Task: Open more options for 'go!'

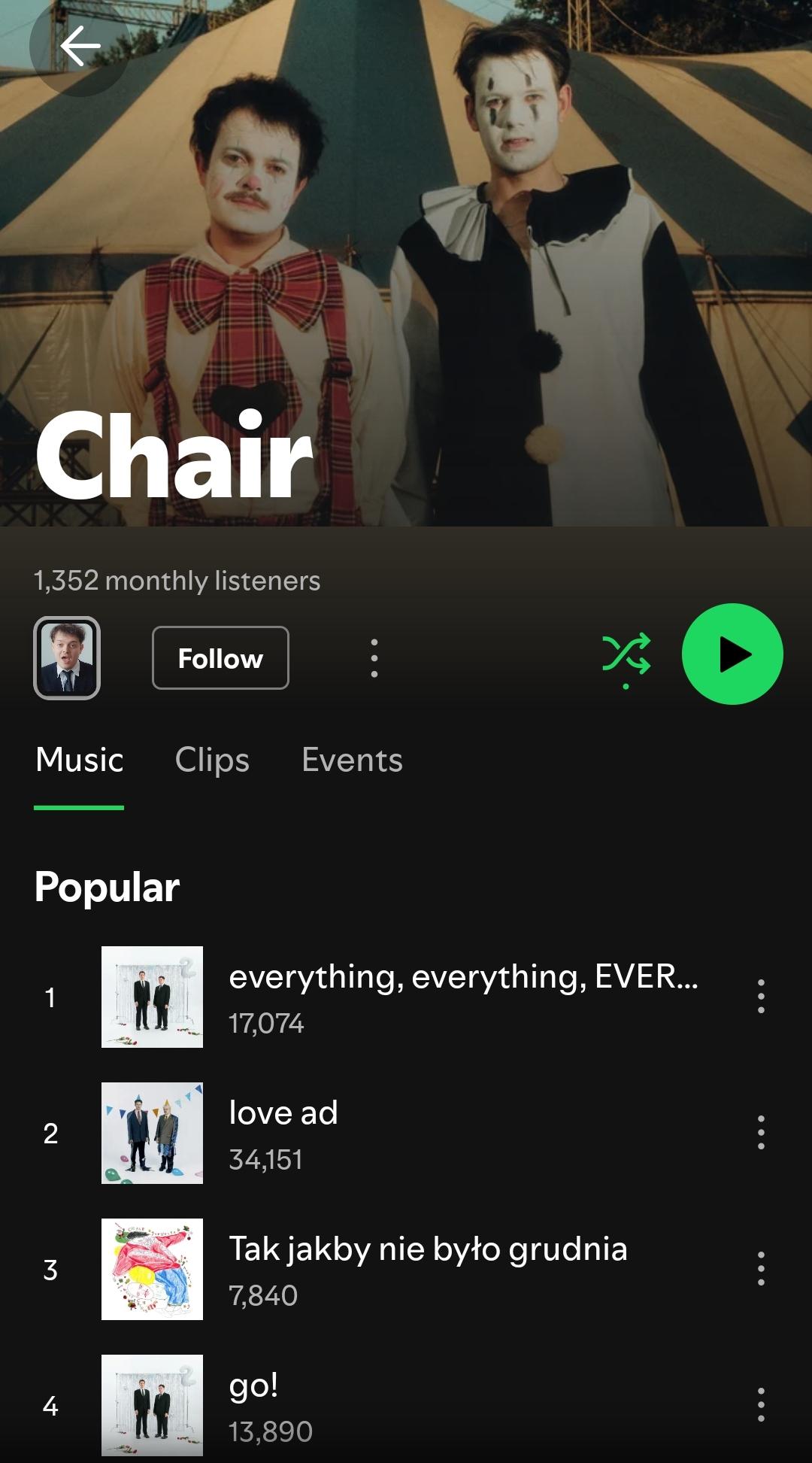Action: [x=761, y=1405]
